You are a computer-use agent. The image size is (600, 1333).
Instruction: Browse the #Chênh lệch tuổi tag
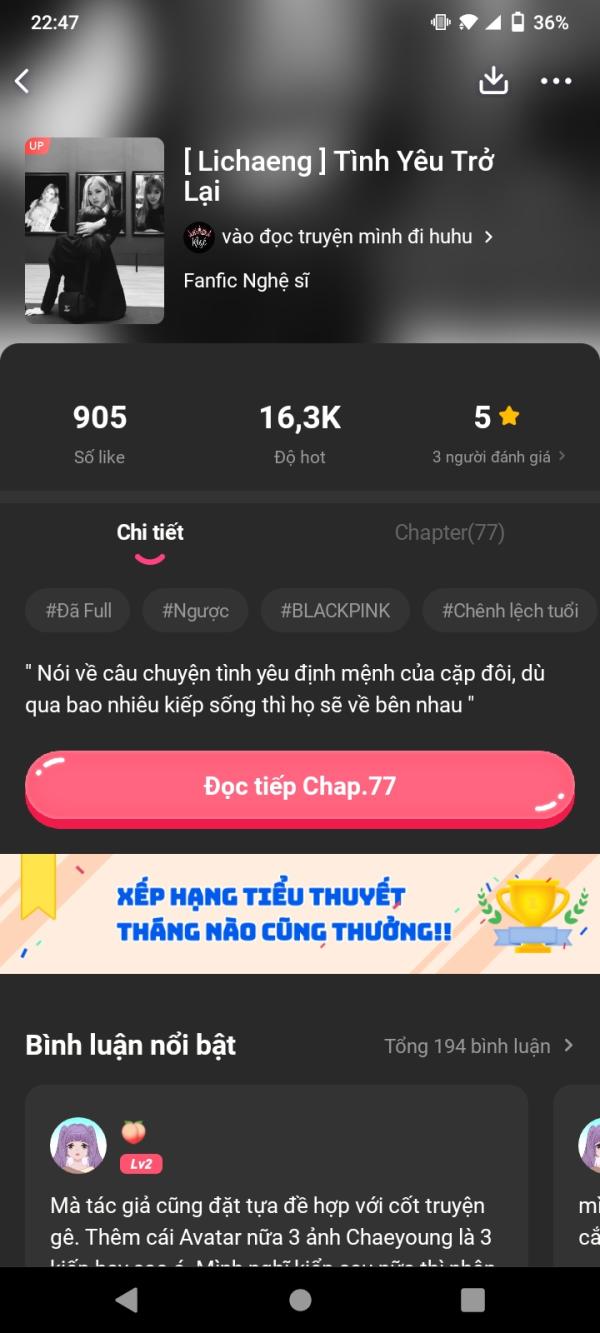(x=510, y=610)
